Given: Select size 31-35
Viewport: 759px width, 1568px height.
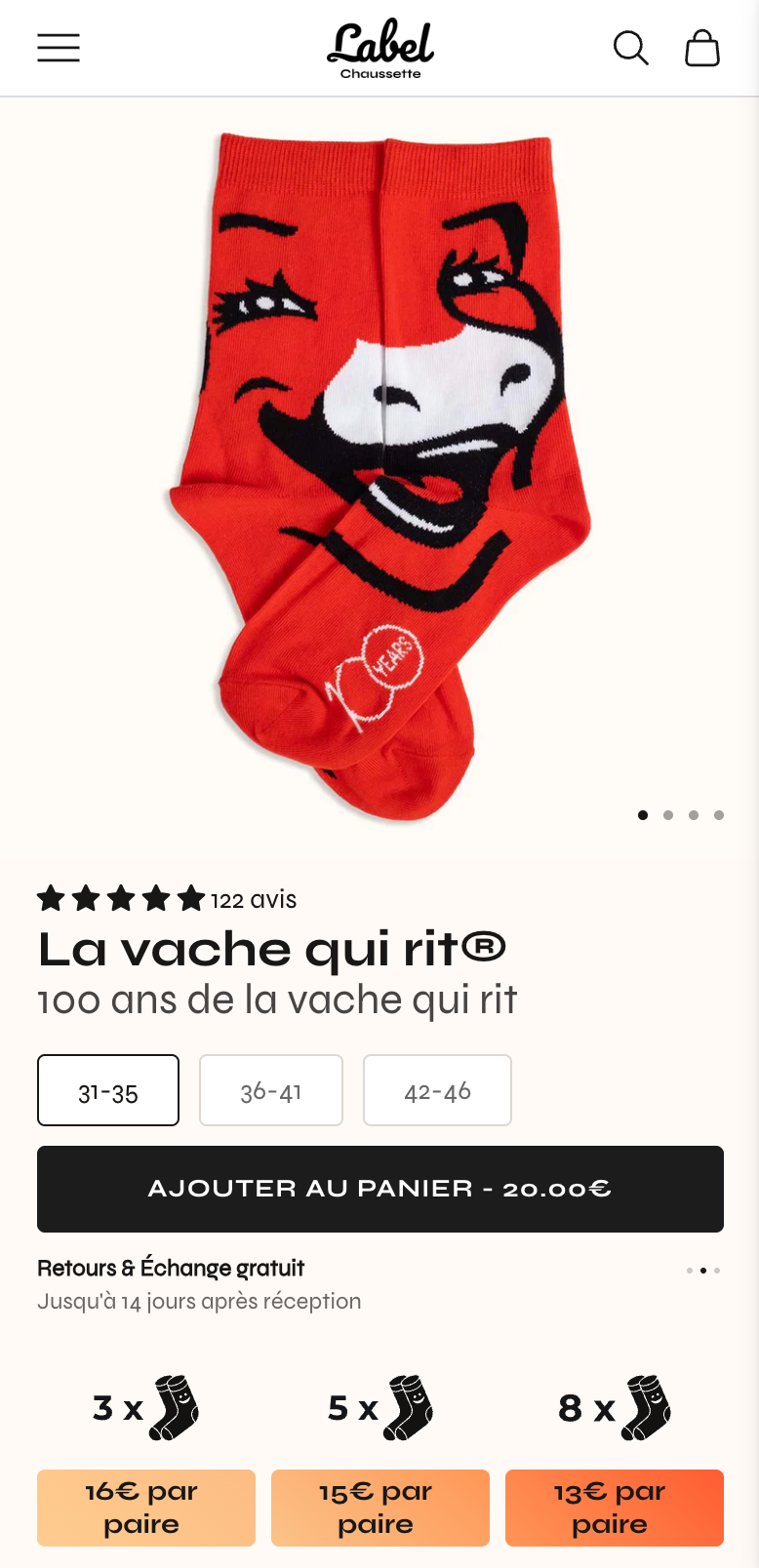Looking at the screenshot, I should [108, 1090].
